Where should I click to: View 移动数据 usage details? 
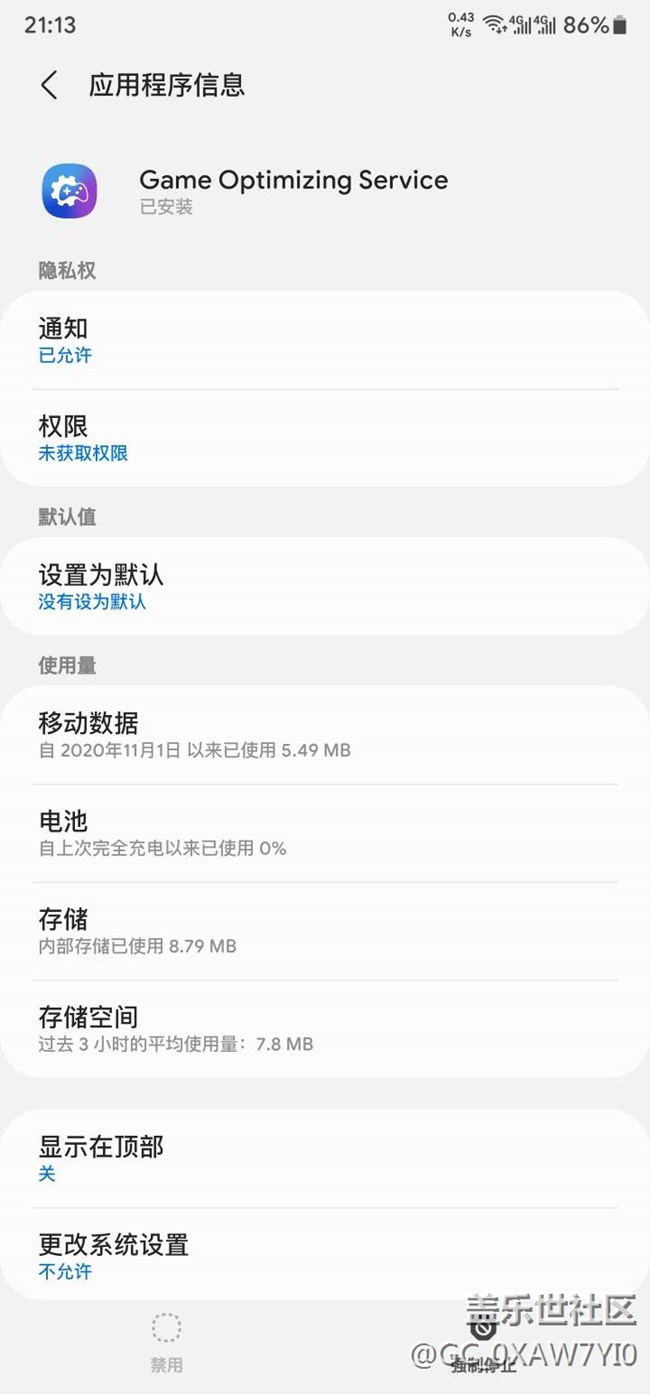[x=324, y=734]
